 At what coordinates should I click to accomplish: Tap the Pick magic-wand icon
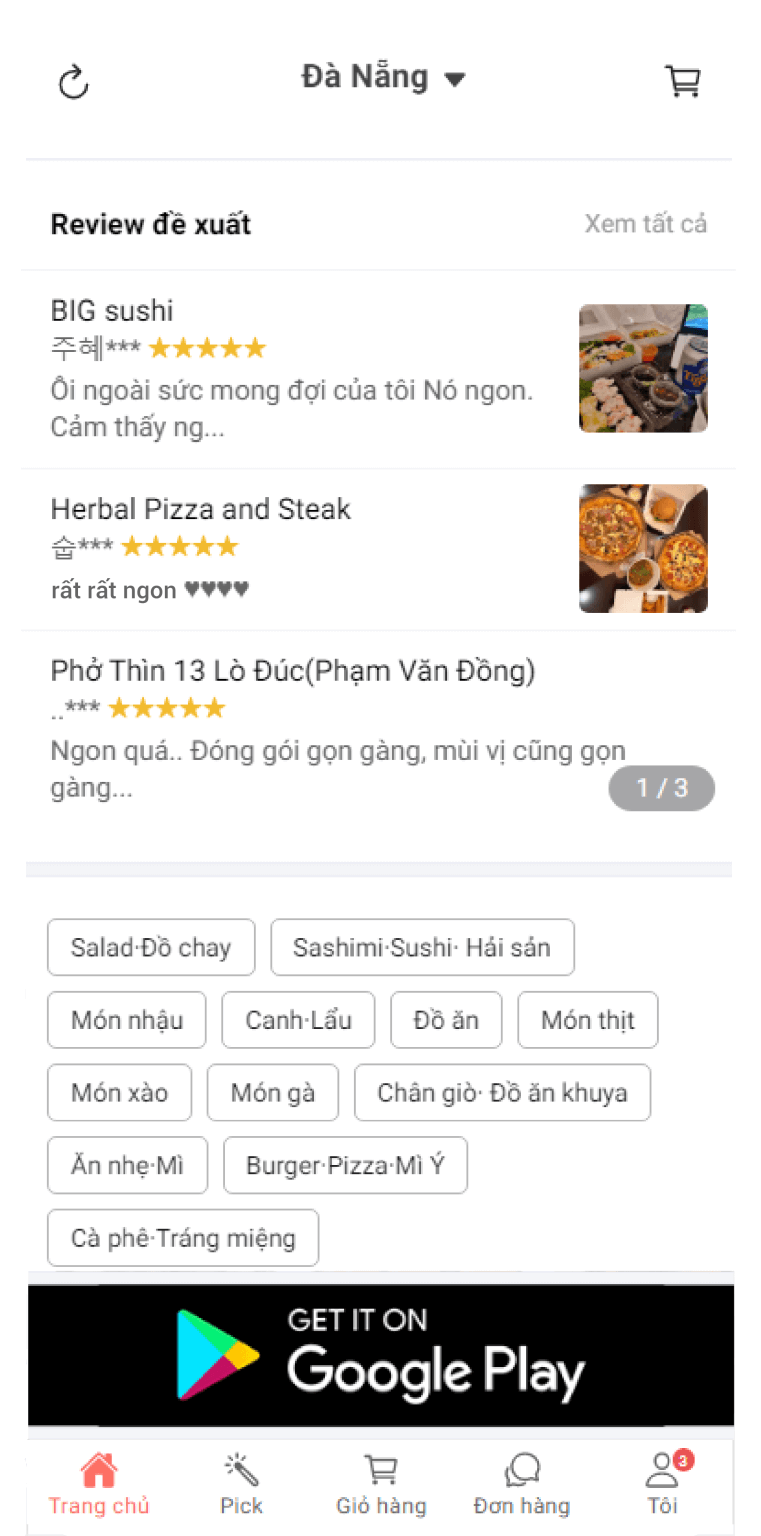(x=240, y=1464)
